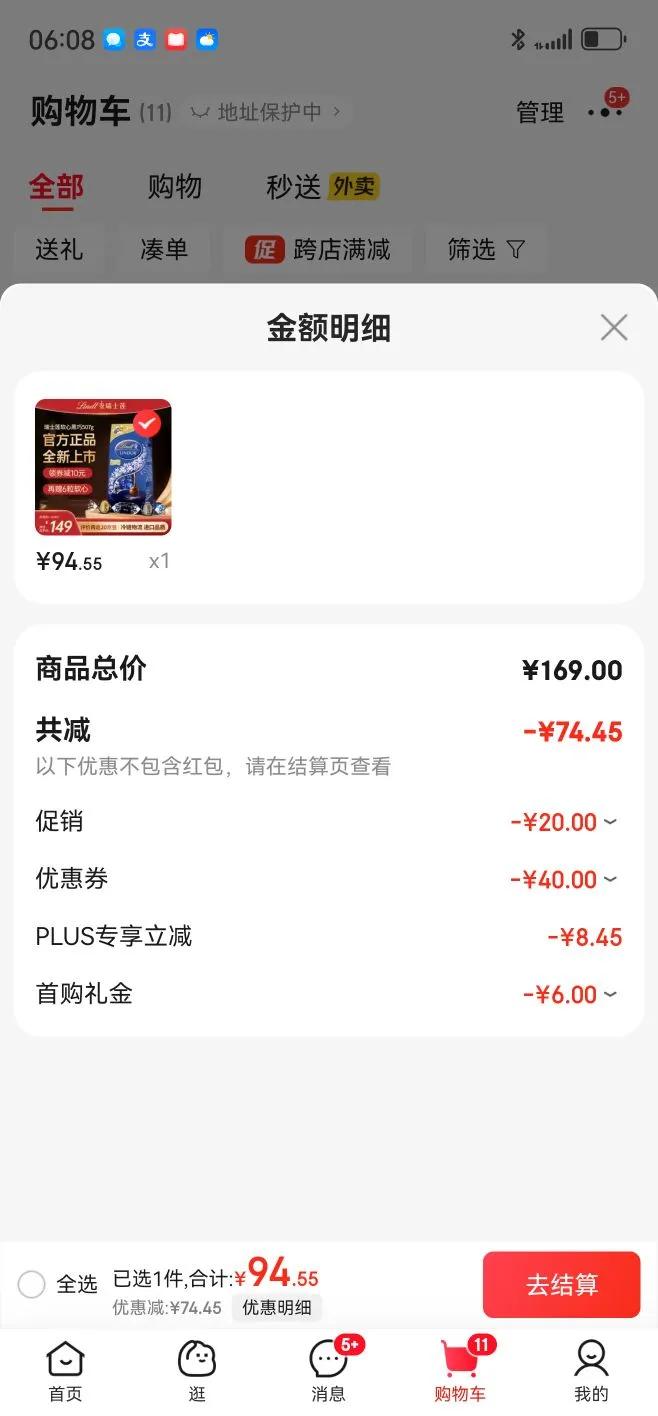The height and width of the screenshot is (1416, 658).
Task: Tap the 凑单 chip
Action: click(x=164, y=249)
